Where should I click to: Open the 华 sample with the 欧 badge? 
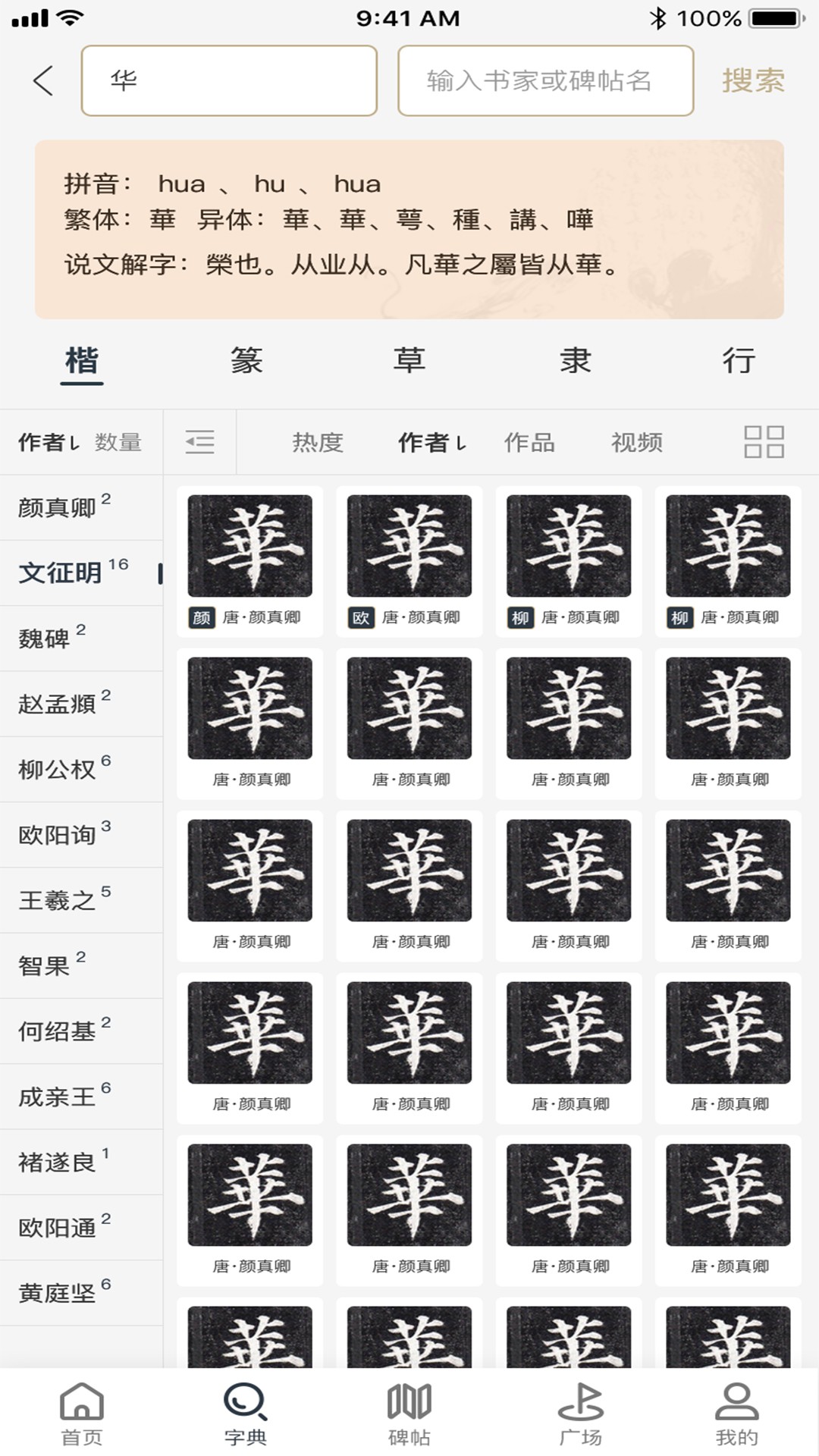click(409, 560)
